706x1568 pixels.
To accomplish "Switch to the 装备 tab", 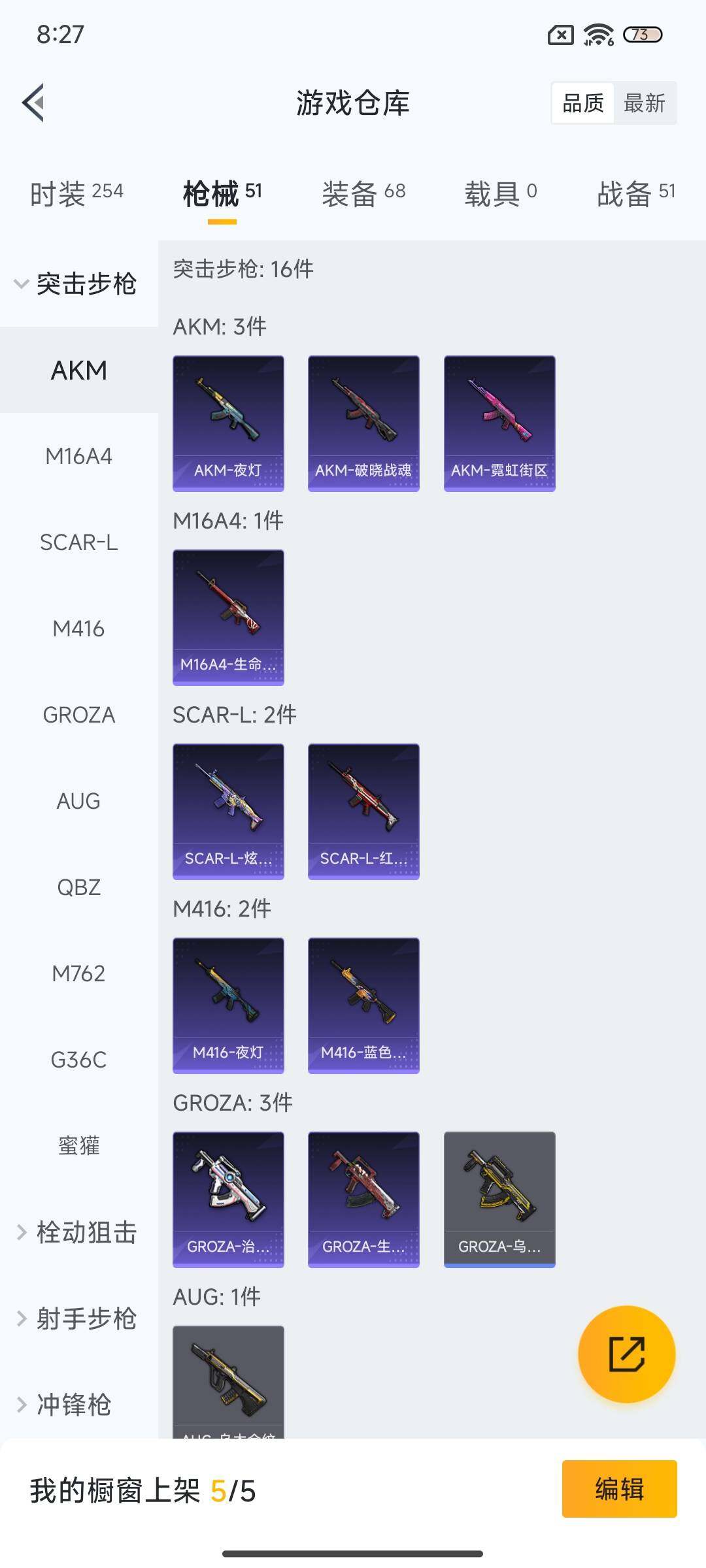I will click(363, 193).
